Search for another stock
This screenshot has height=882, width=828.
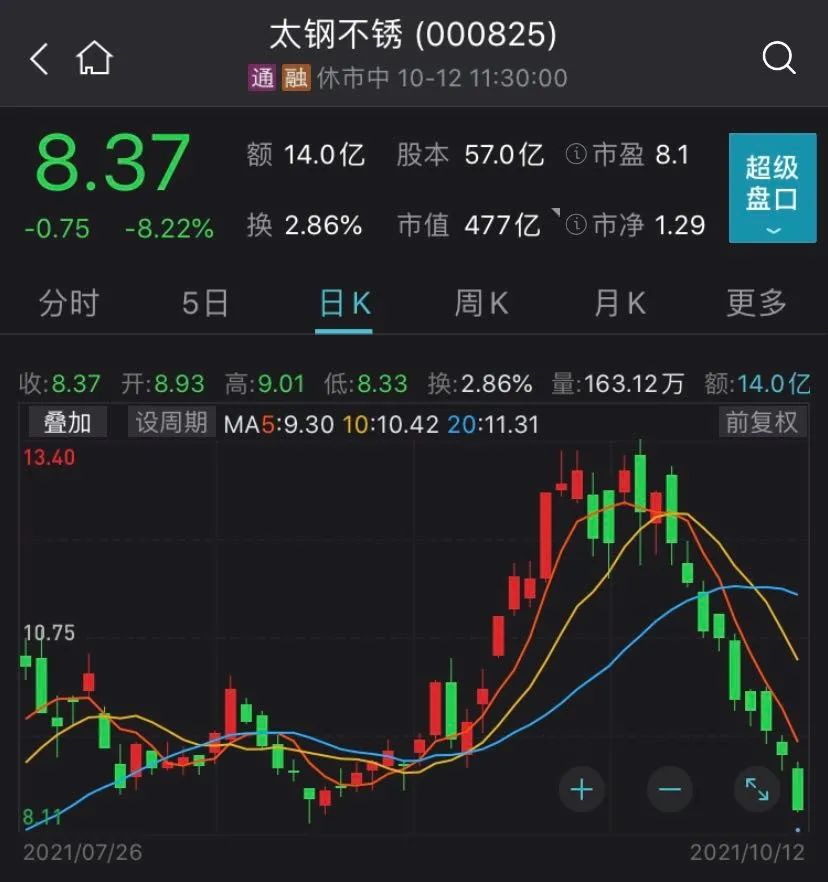pos(778,59)
